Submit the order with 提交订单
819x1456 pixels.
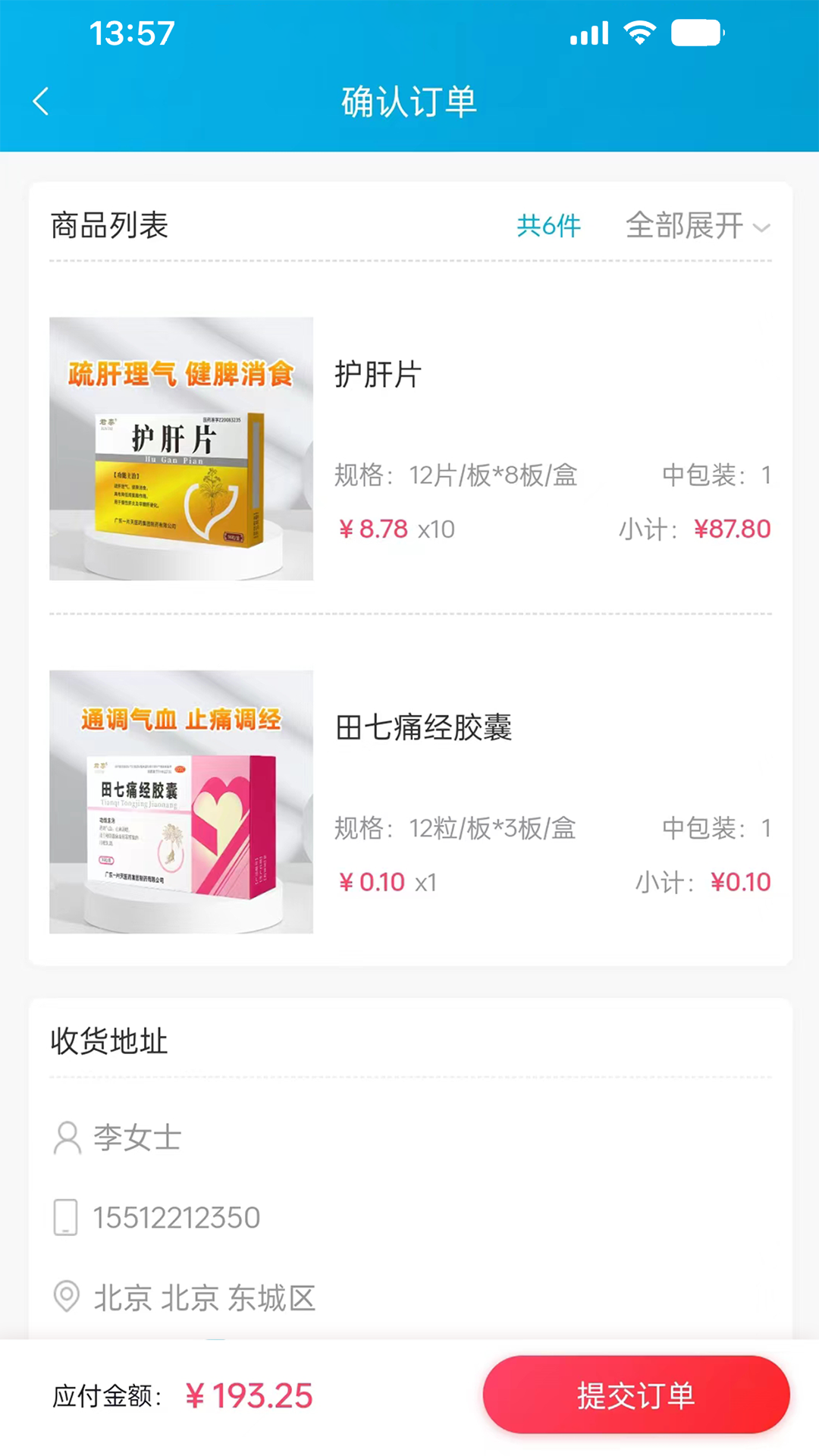[635, 1395]
